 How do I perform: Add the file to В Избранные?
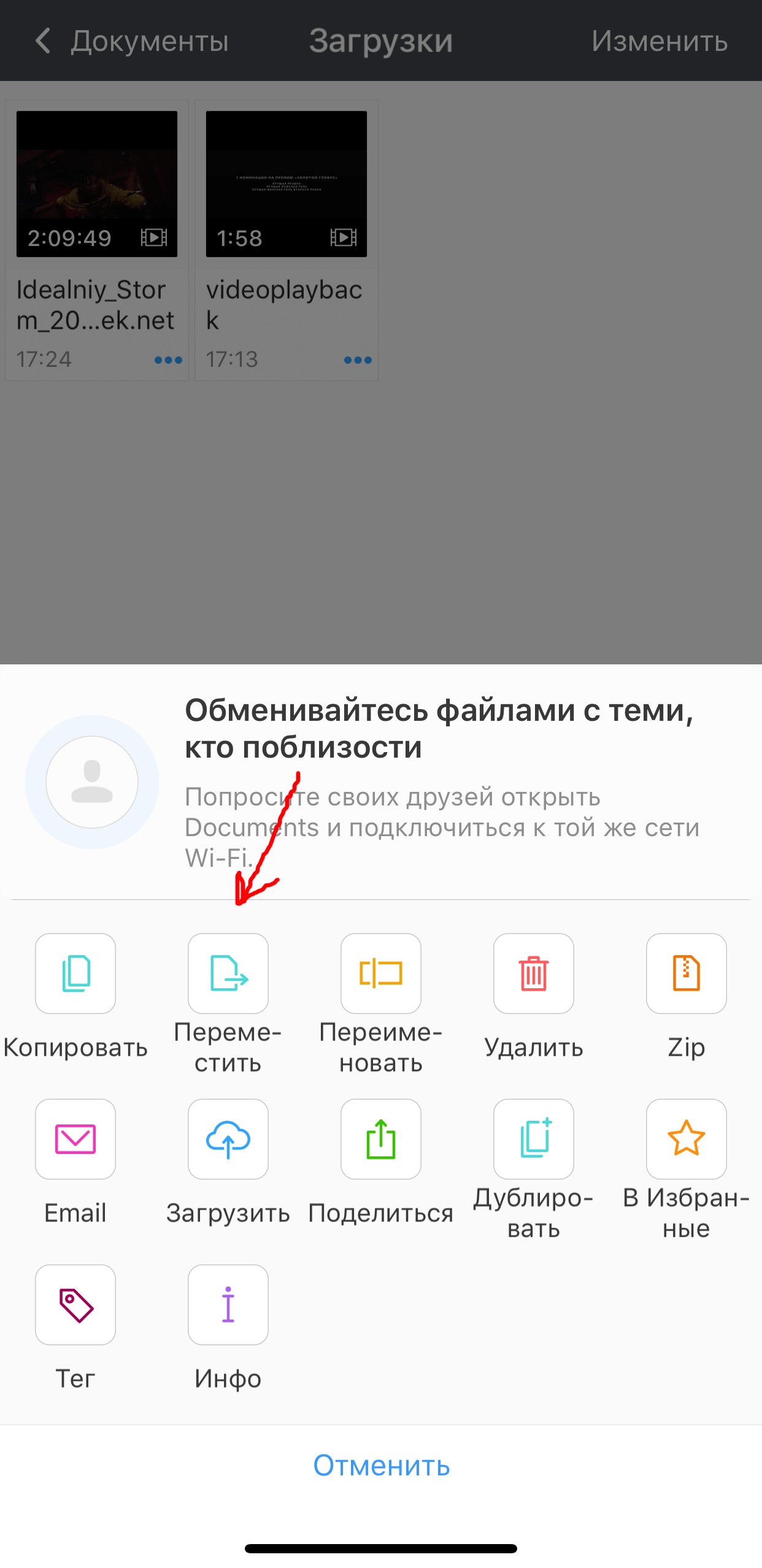686,1139
